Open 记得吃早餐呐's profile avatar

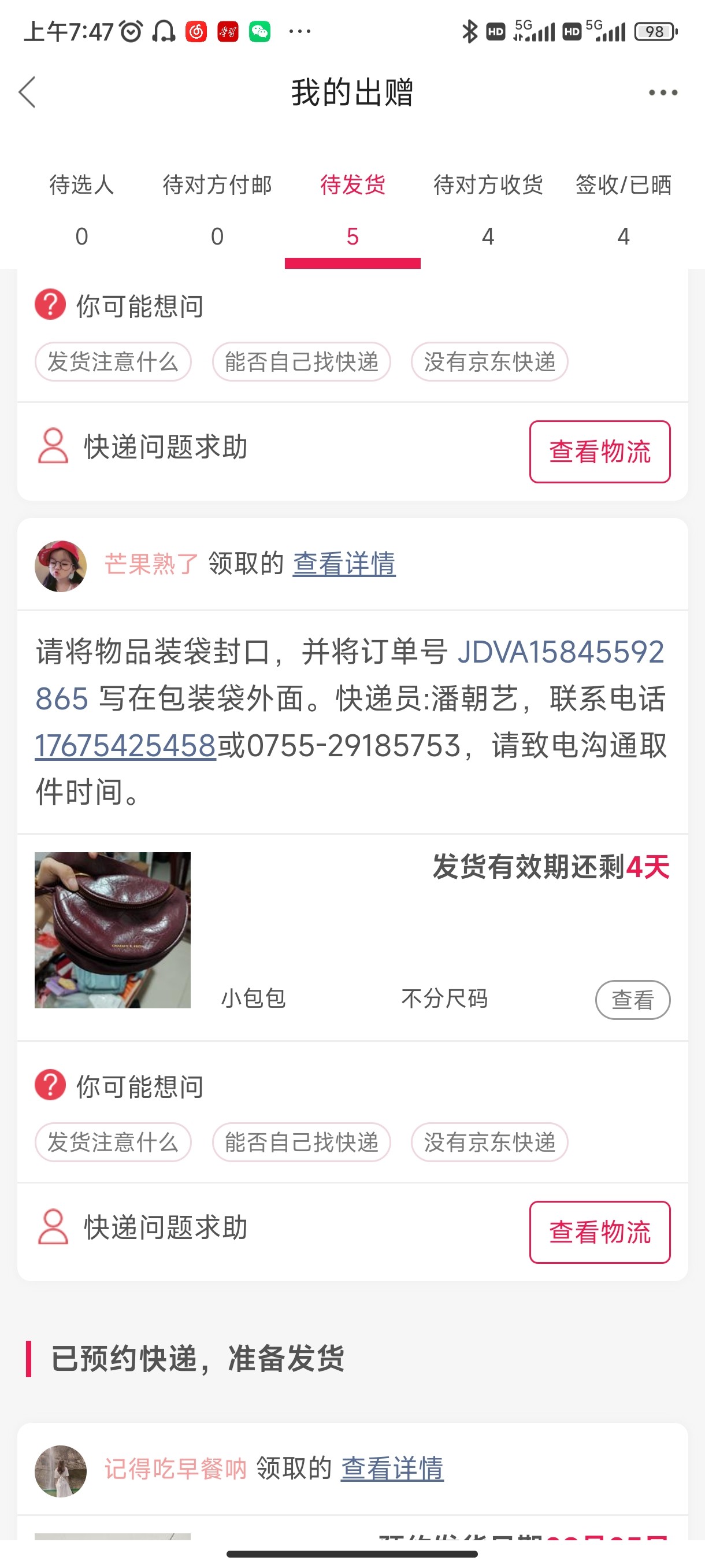(x=60, y=1471)
